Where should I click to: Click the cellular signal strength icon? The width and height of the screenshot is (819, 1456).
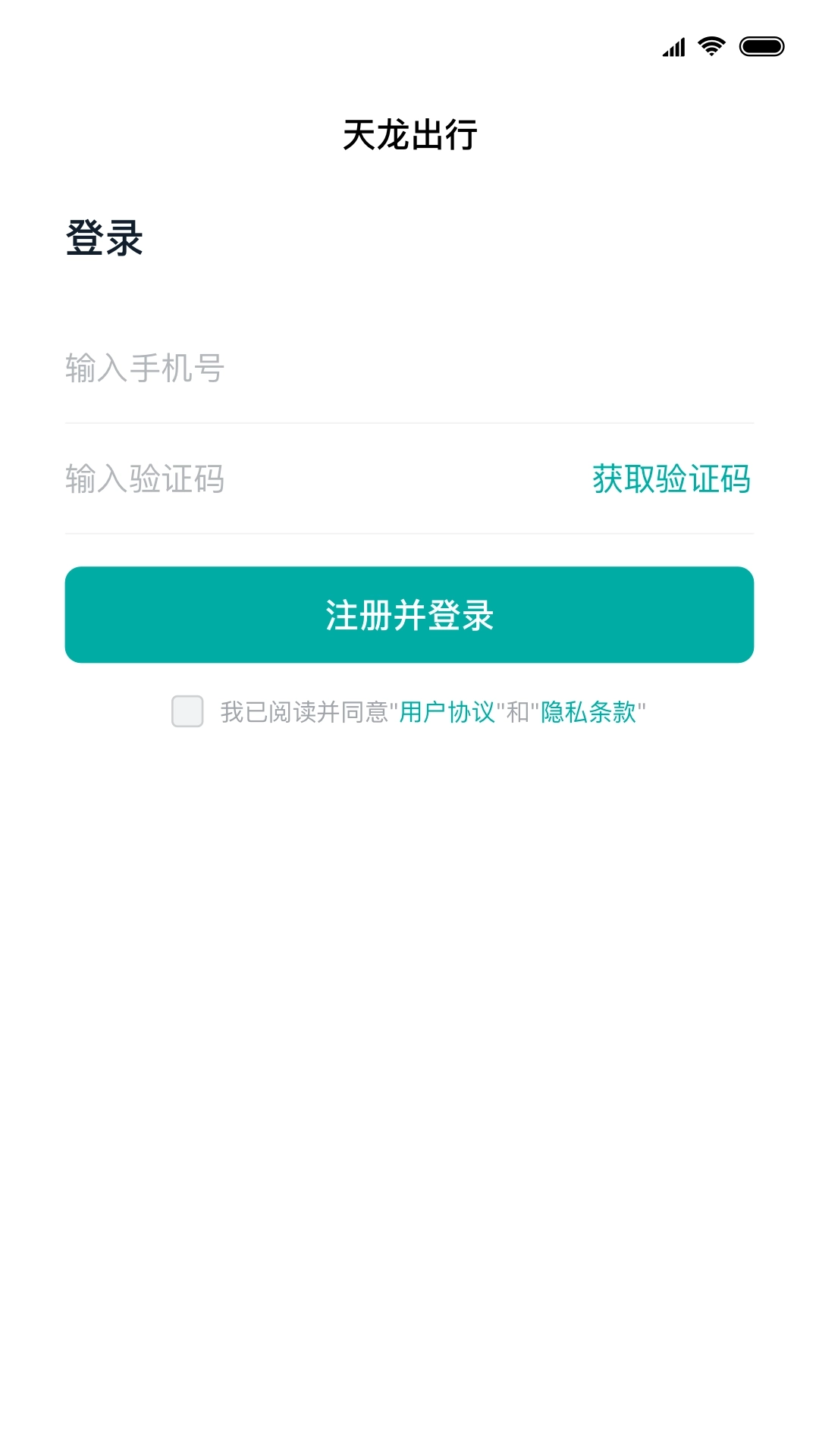(673, 47)
